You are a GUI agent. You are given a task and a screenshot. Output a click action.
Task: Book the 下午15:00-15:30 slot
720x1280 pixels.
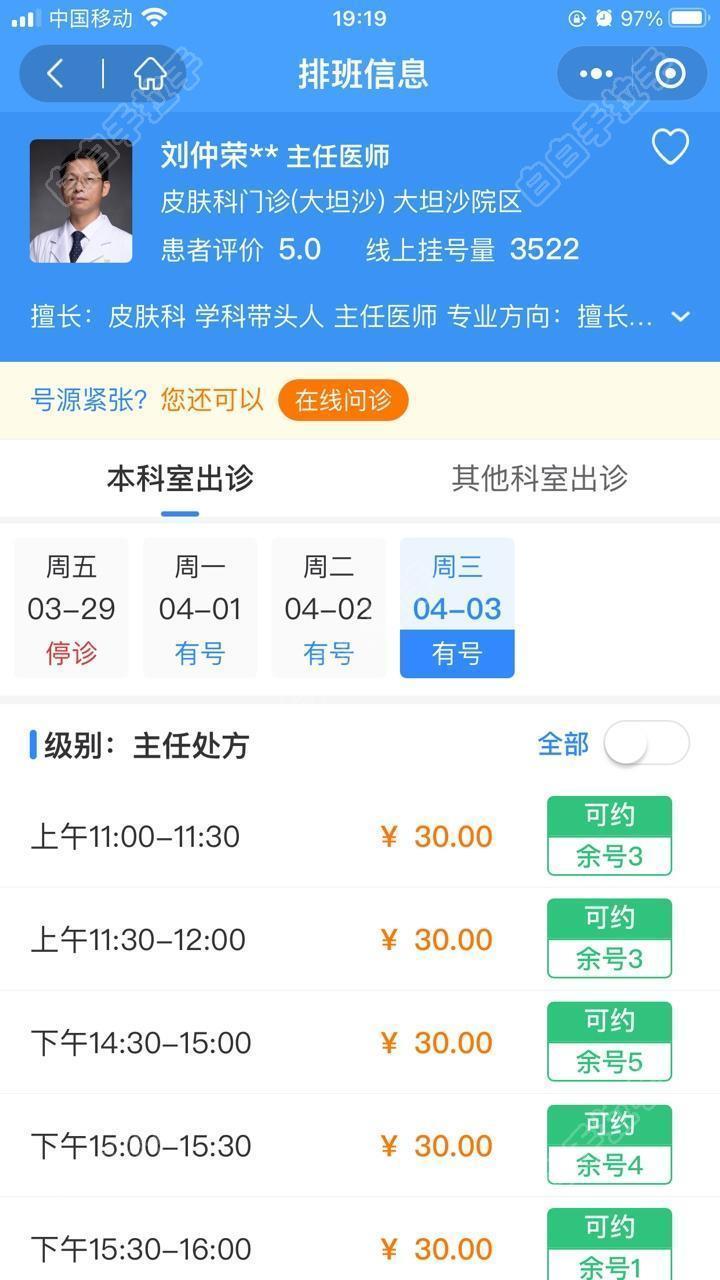(609, 1145)
